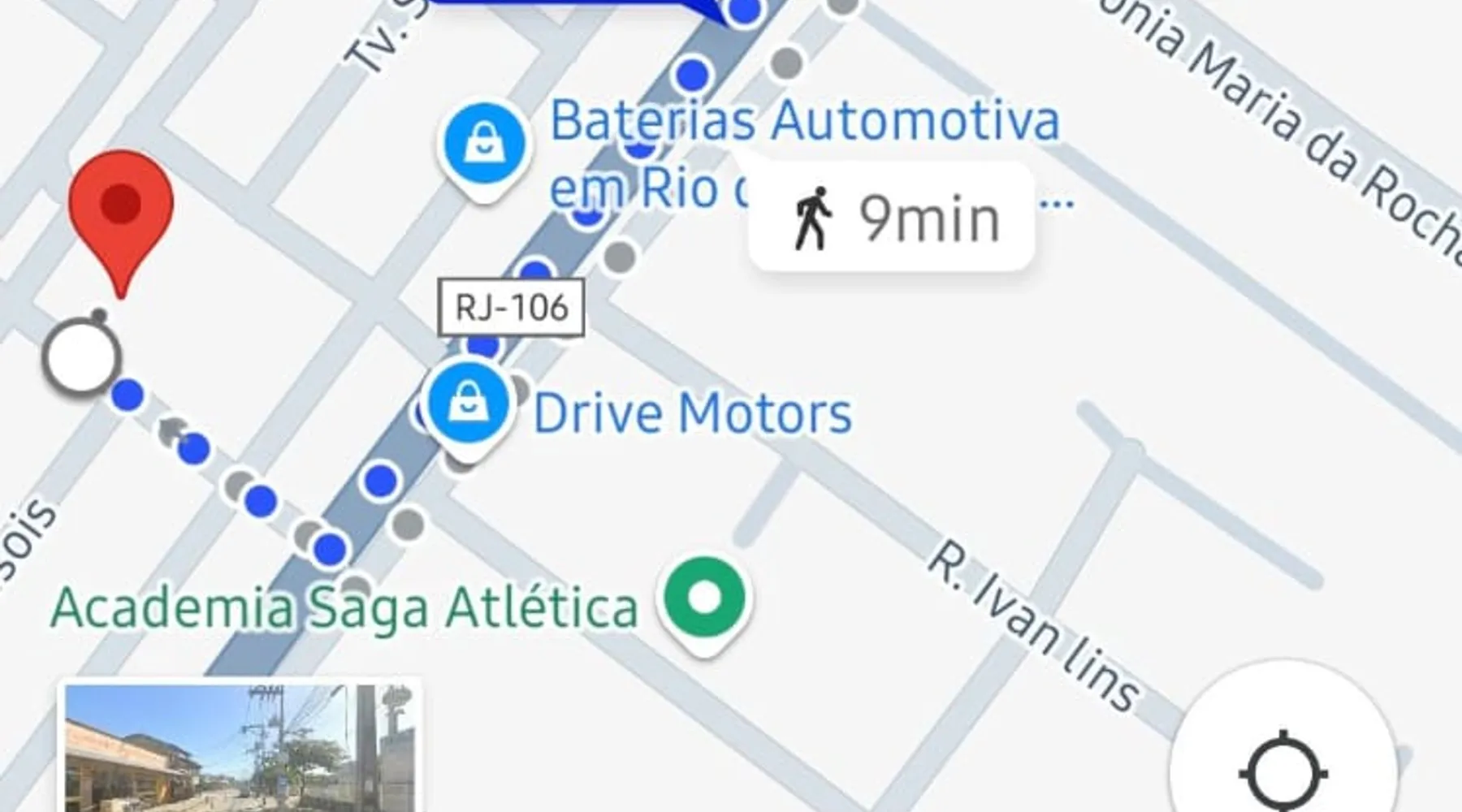The image size is (1462, 812).
Task: Open the Drive Motors place marker
Action: pyautogui.click(x=467, y=404)
